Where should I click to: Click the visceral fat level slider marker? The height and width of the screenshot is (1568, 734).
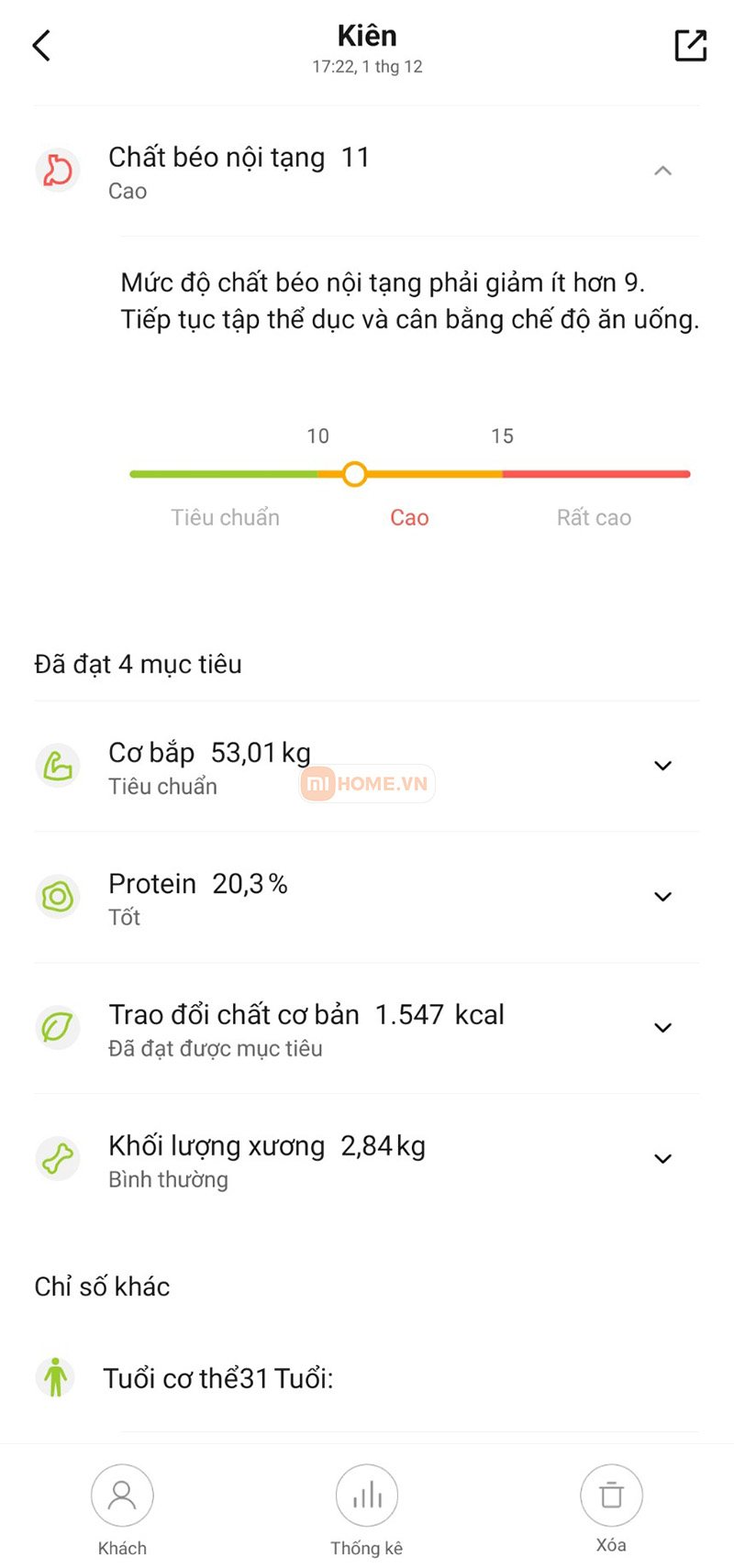point(354,474)
